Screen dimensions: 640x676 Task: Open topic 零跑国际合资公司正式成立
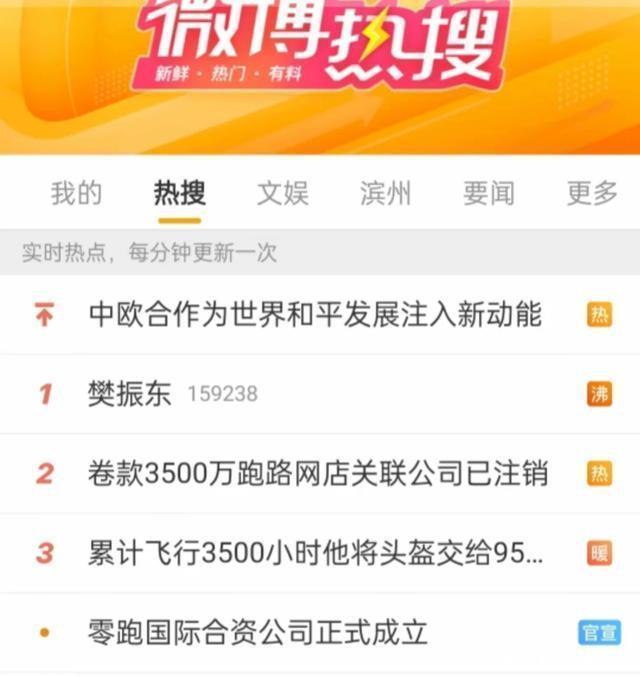coord(258,632)
